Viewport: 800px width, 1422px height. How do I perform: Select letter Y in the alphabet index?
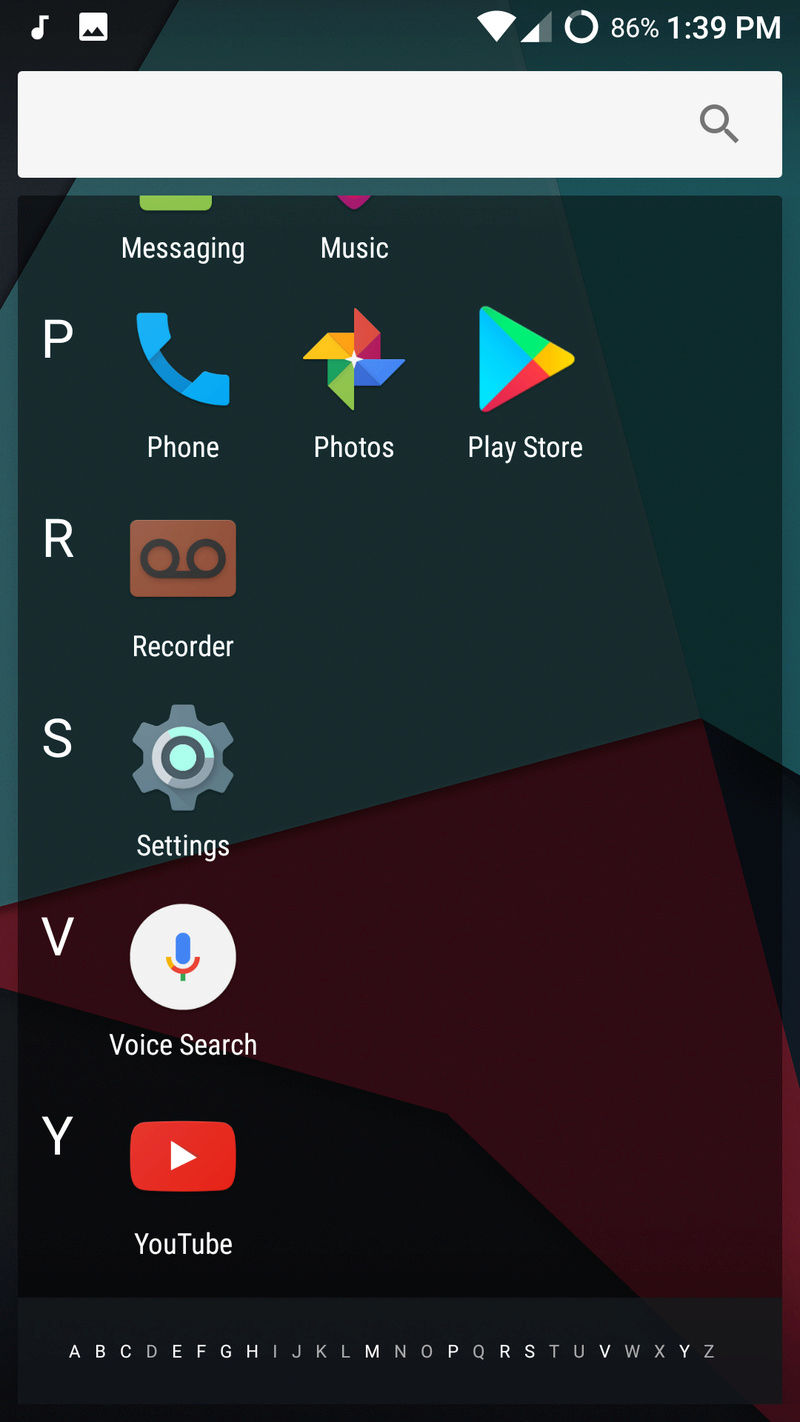point(684,1352)
